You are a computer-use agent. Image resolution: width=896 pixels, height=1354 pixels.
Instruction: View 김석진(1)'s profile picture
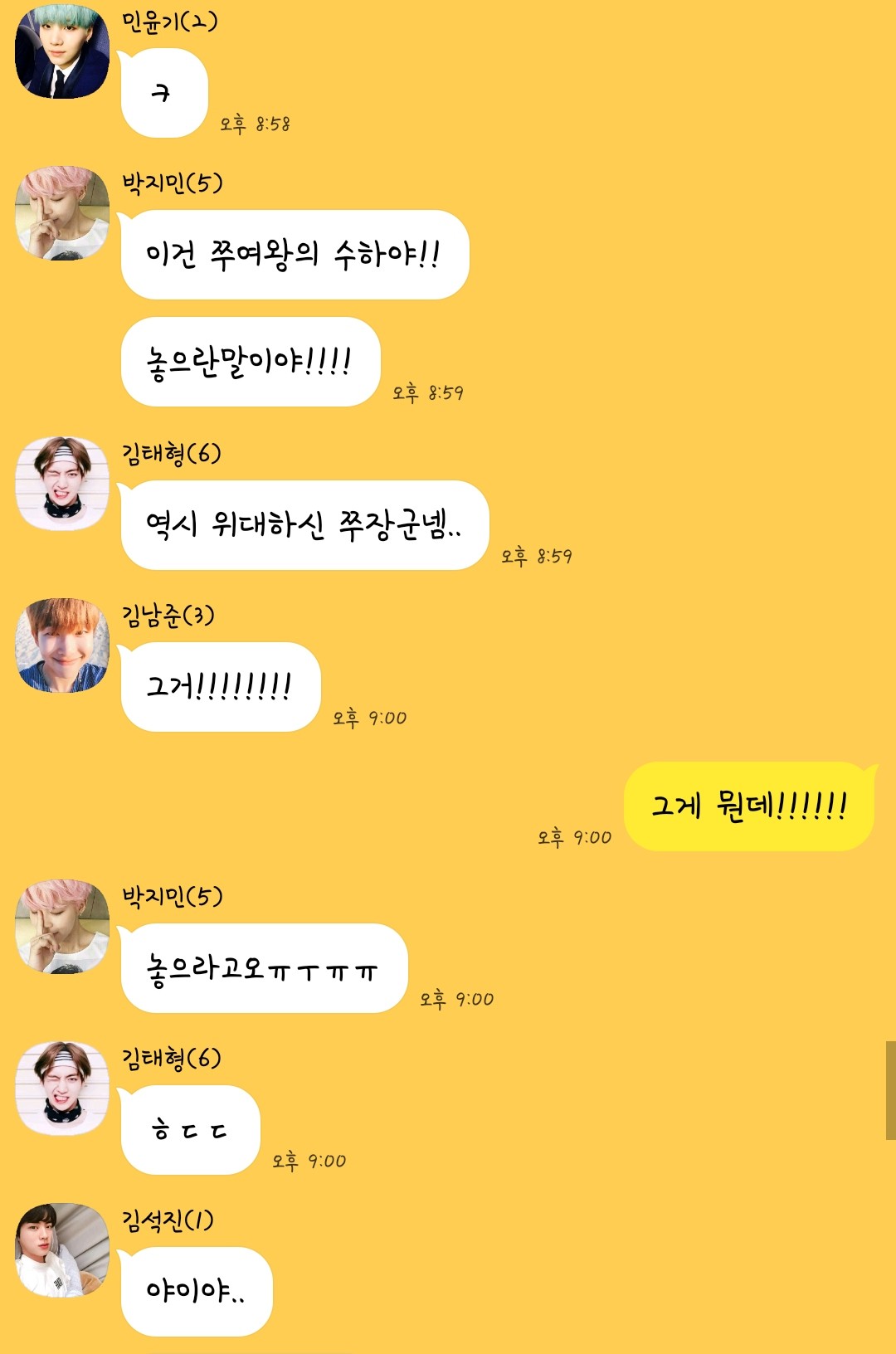pos(62,1250)
